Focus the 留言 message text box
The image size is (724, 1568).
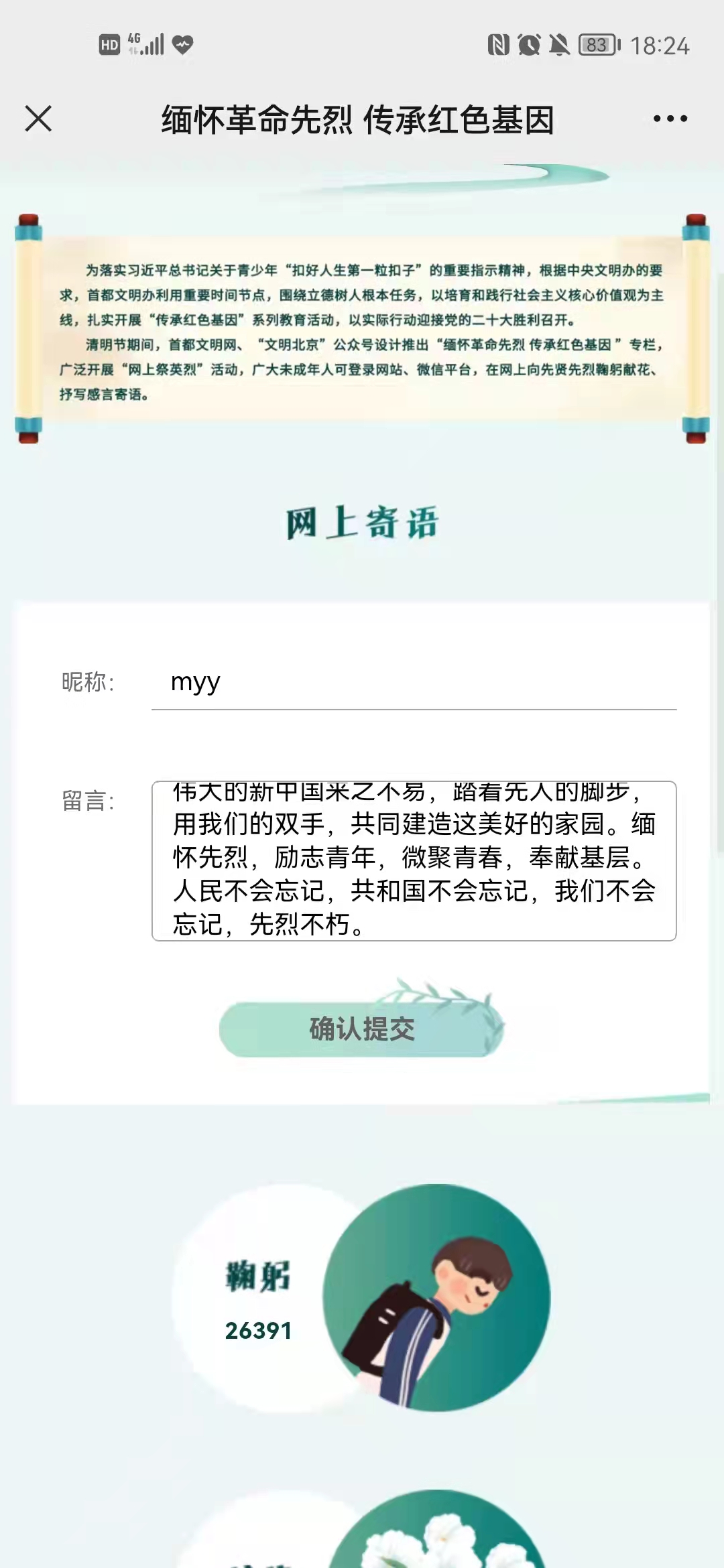[413, 860]
